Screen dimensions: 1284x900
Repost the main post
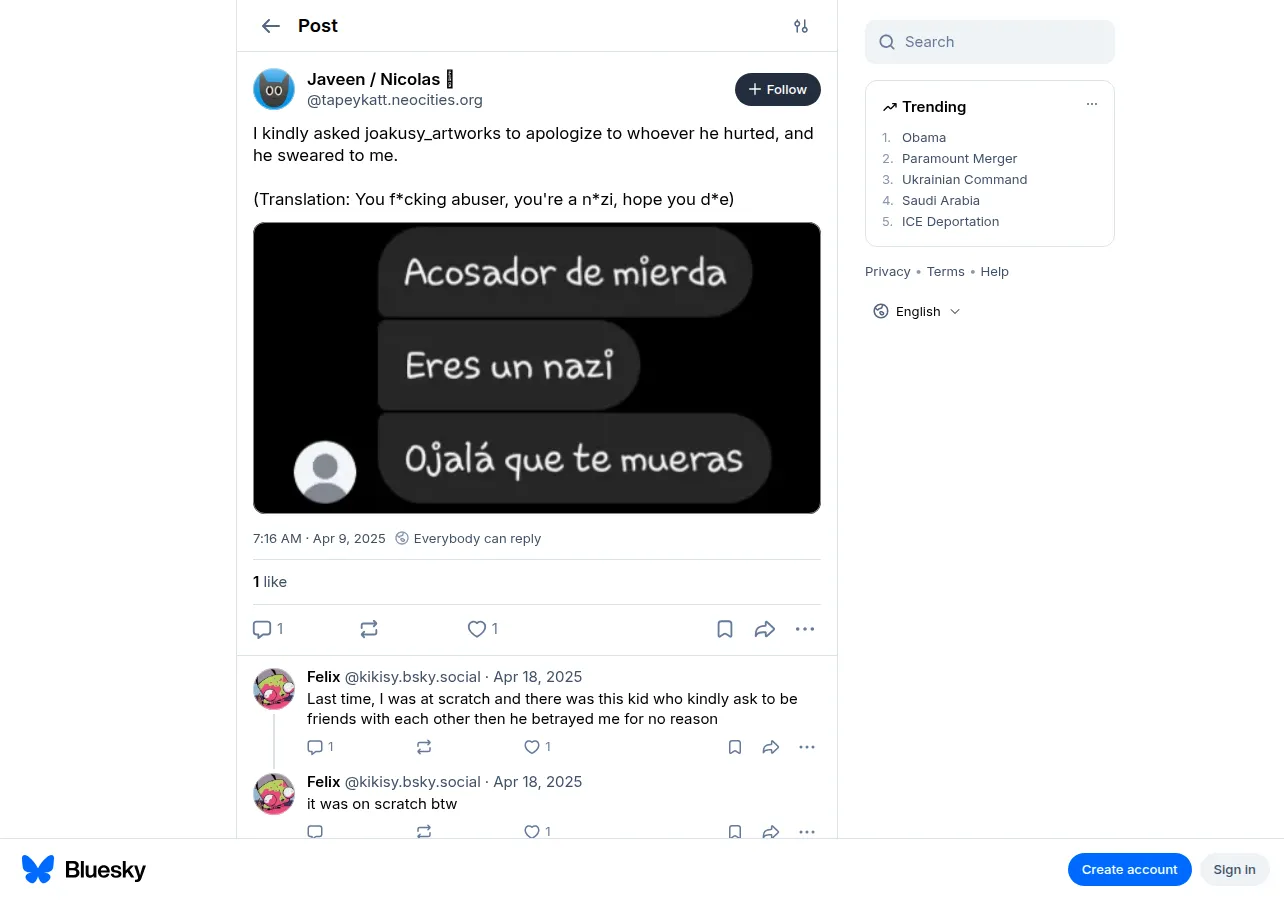(x=369, y=629)
